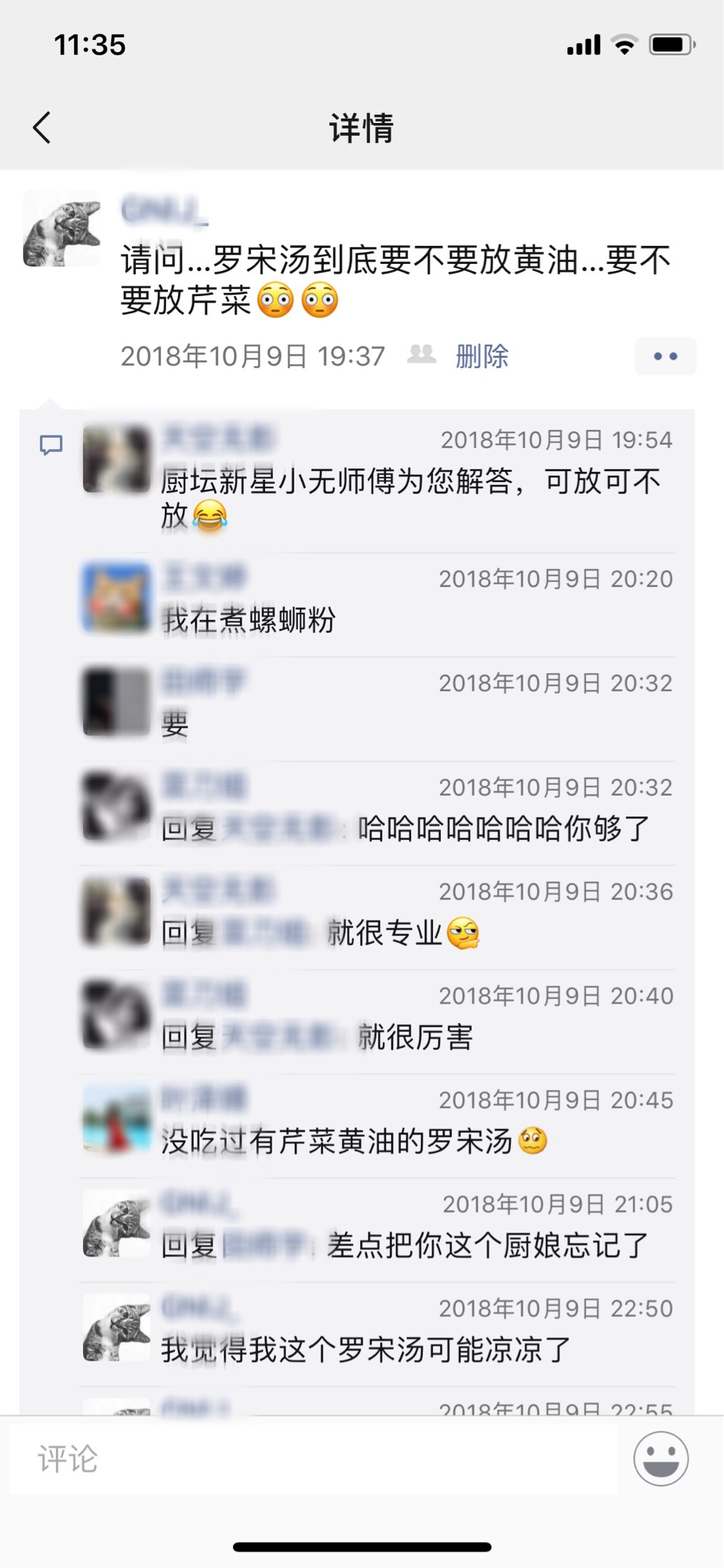
Task: Open the emoji picker smiley button
Action: coord(660,1459)
